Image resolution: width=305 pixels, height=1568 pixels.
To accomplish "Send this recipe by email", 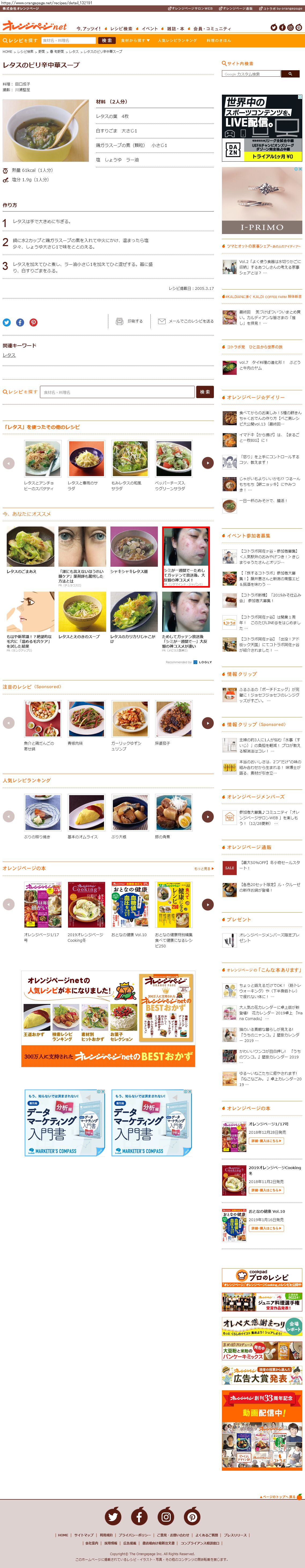I will (x=186, y=321).
